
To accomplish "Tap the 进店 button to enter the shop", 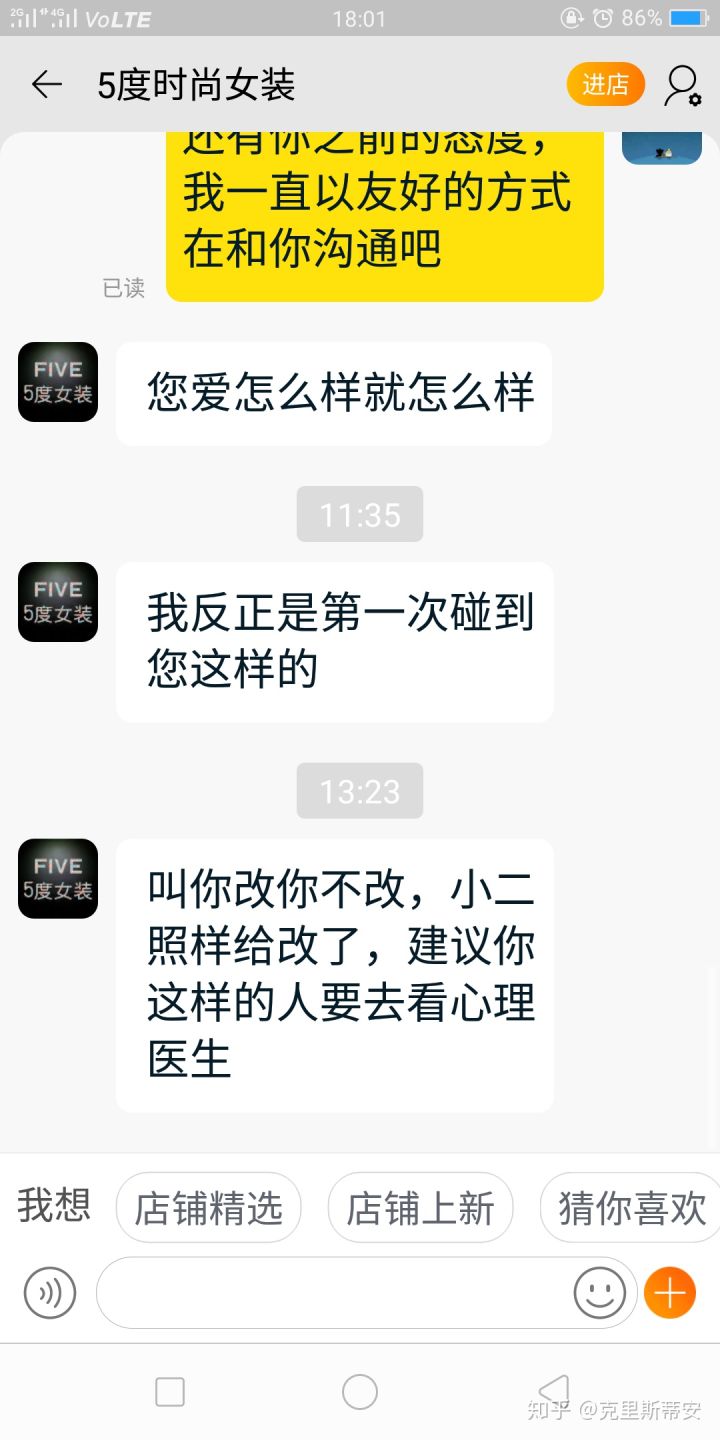I will tap(605, 85).
